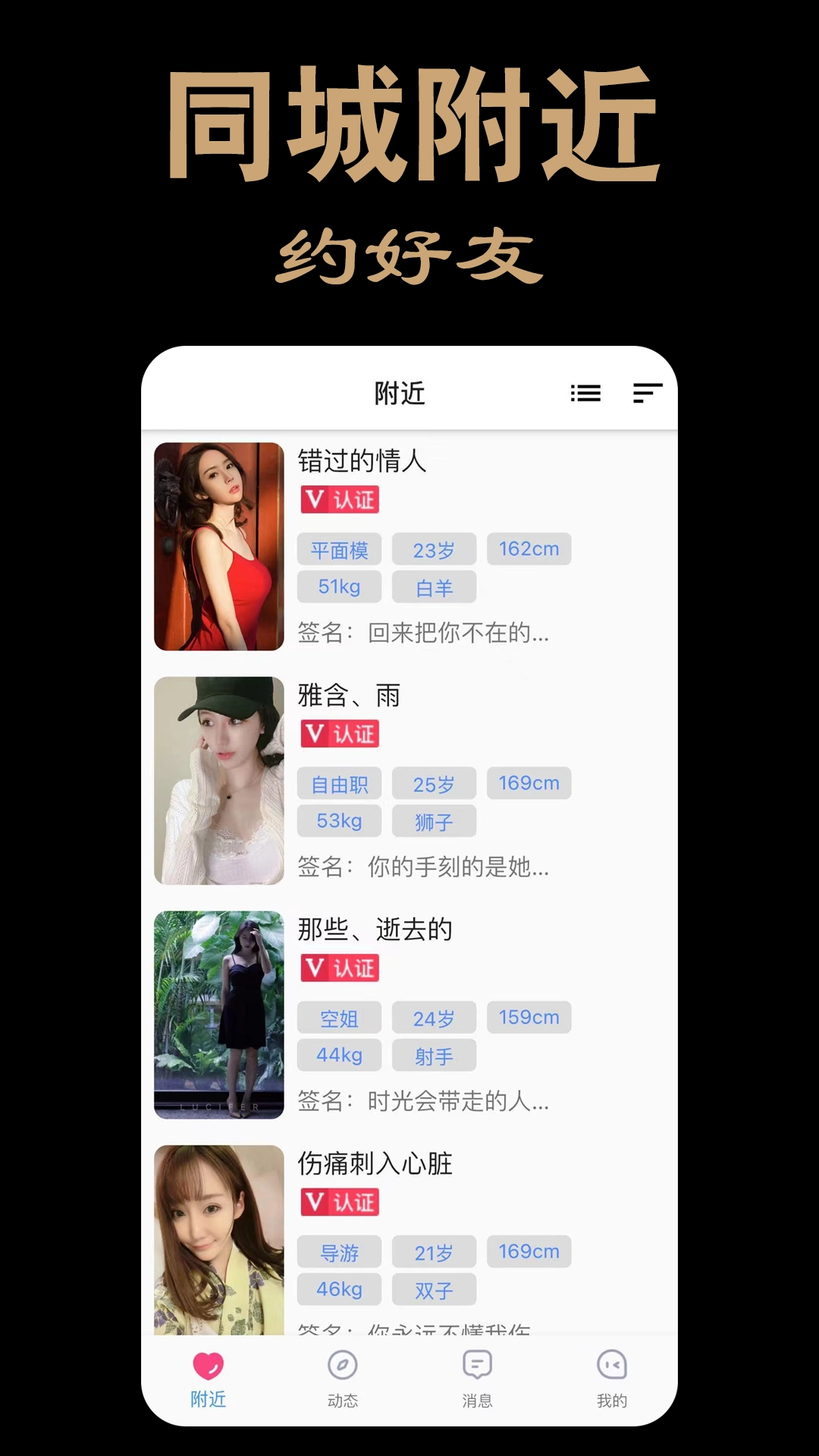Open the sort/filter icon at top right
This screenshot has width=819, height=1456.
[x=647, y=393]
